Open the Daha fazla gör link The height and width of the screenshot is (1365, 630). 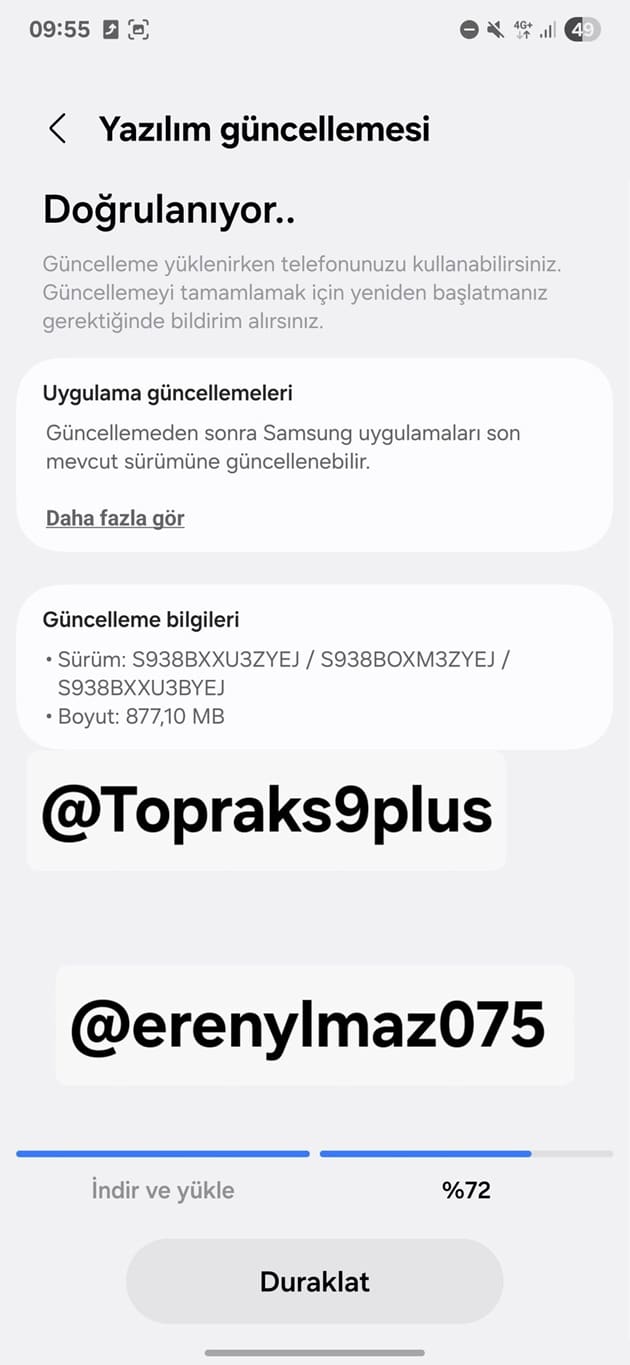click(115, 518)
